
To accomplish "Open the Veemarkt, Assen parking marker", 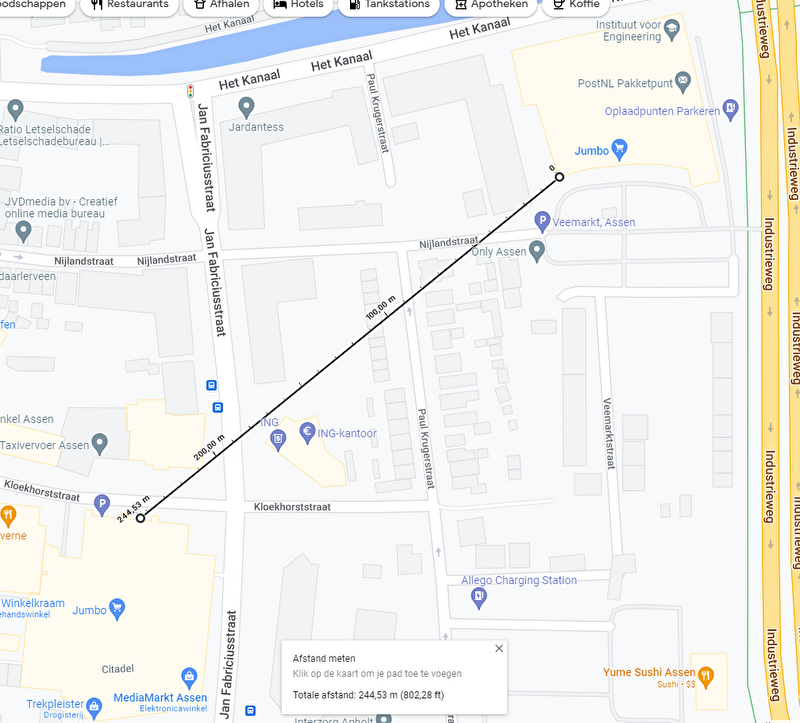I will 542,221.
